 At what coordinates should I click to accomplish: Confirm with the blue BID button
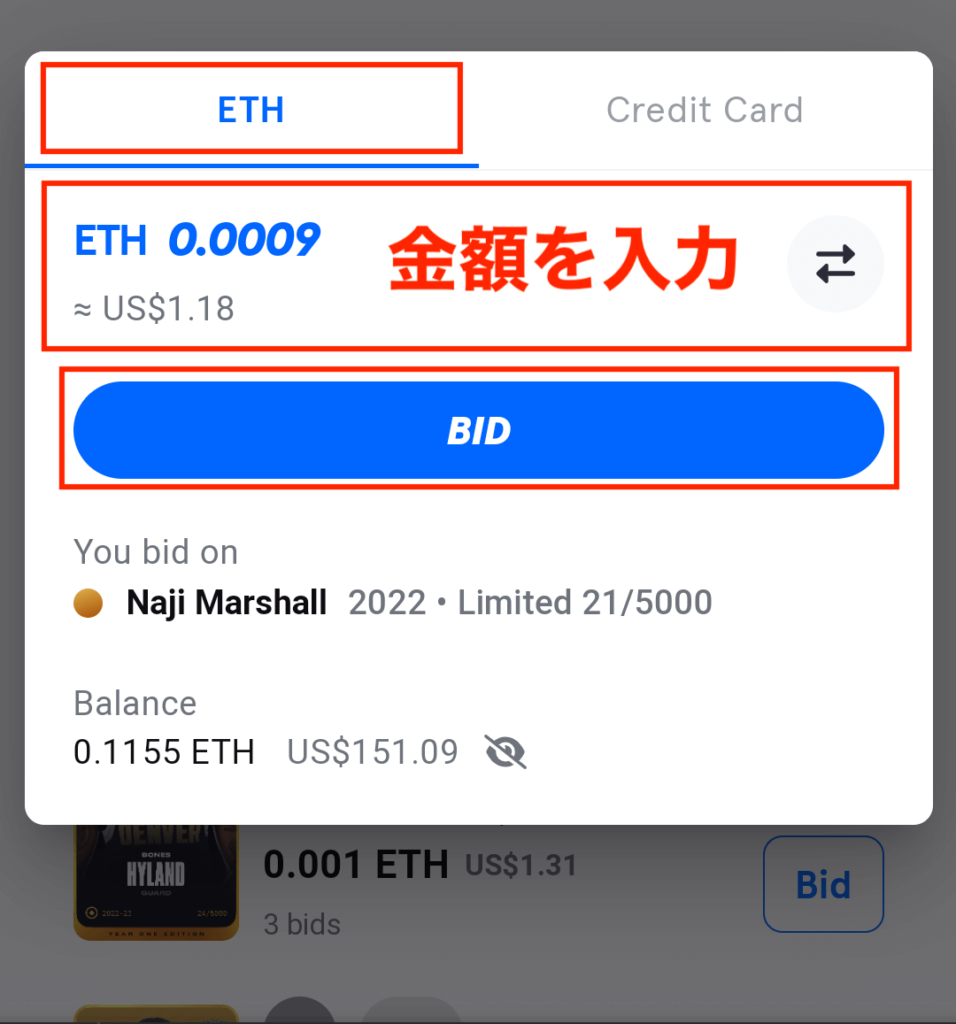[x=478, y=430]
